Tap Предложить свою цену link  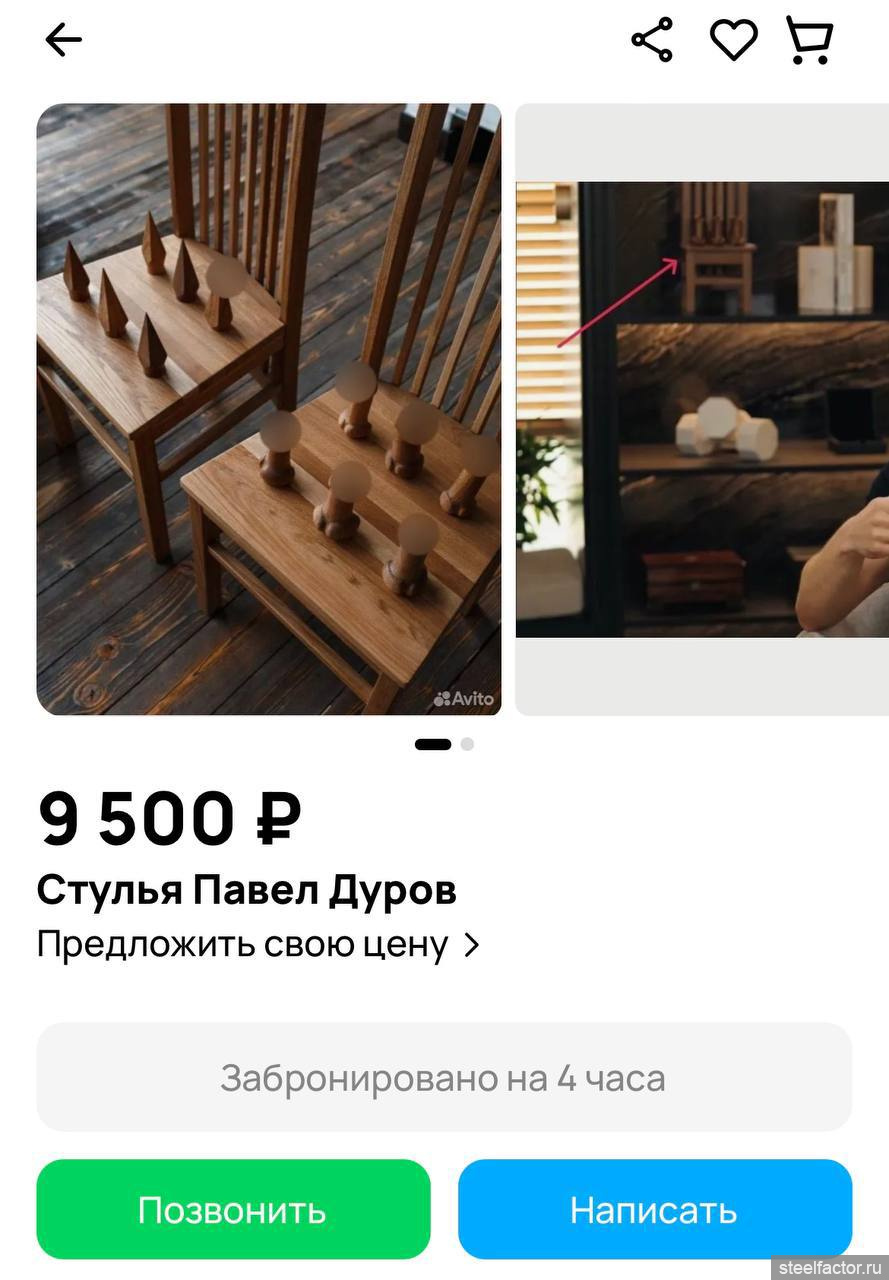(258, 945)
